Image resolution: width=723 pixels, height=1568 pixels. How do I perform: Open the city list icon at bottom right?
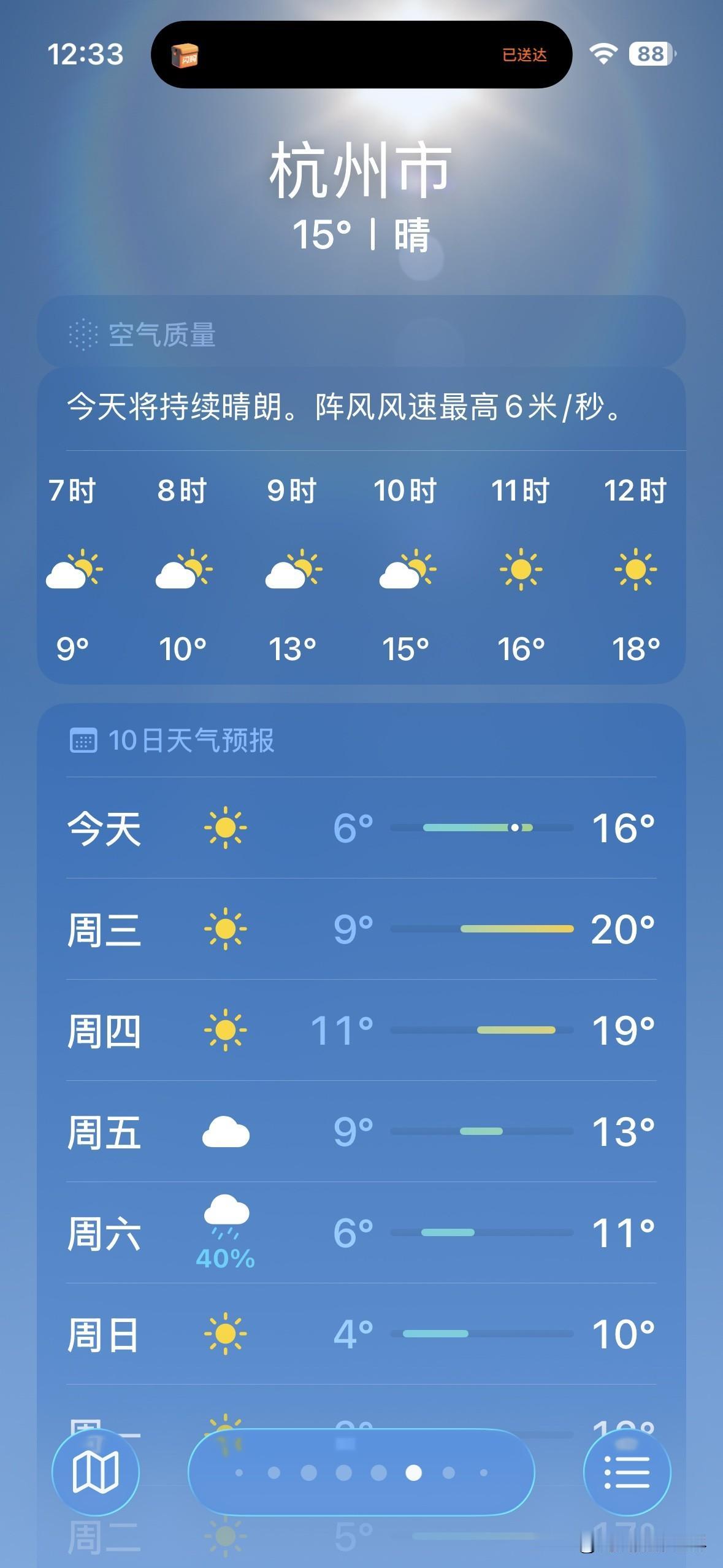pos(627,1472)
